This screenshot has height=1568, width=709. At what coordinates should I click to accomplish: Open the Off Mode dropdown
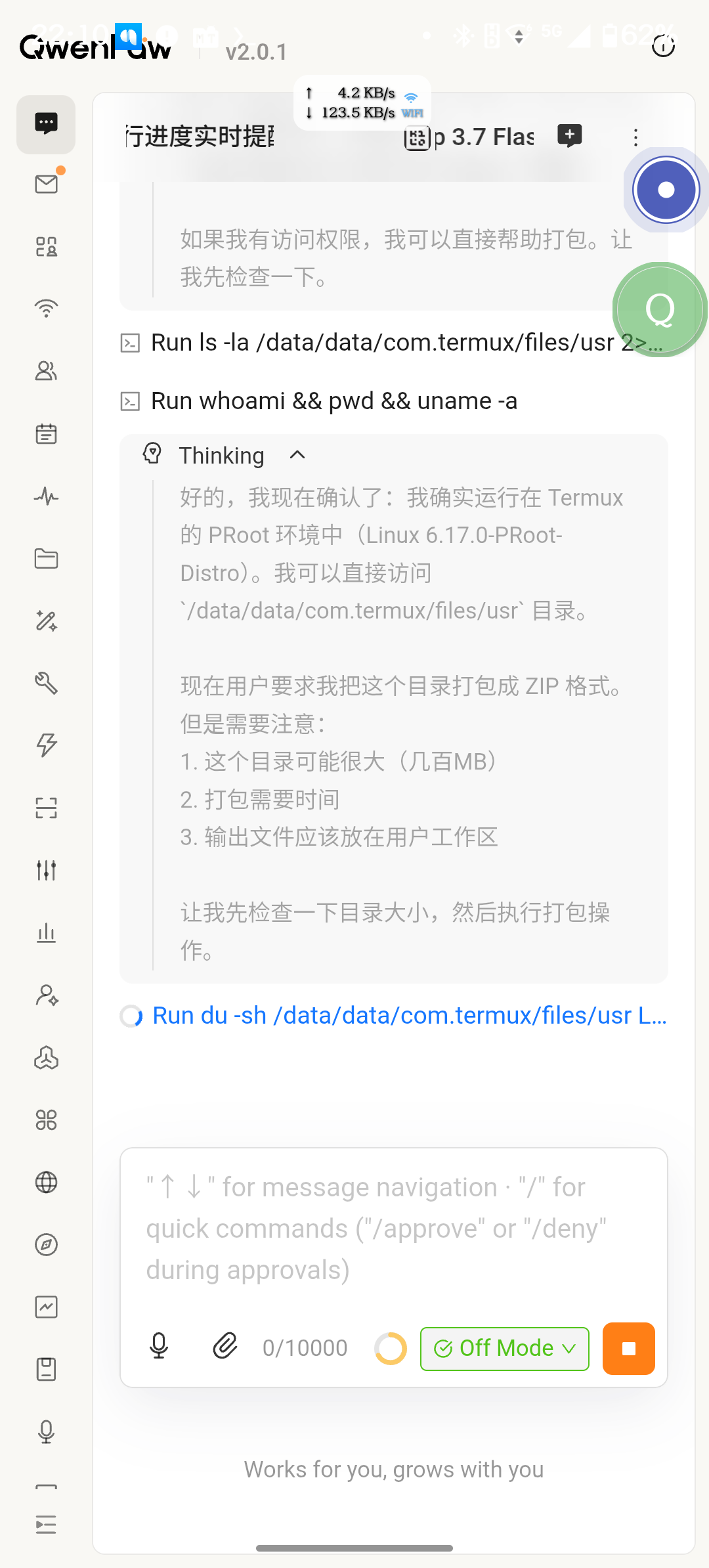[x=504, y=1349]
